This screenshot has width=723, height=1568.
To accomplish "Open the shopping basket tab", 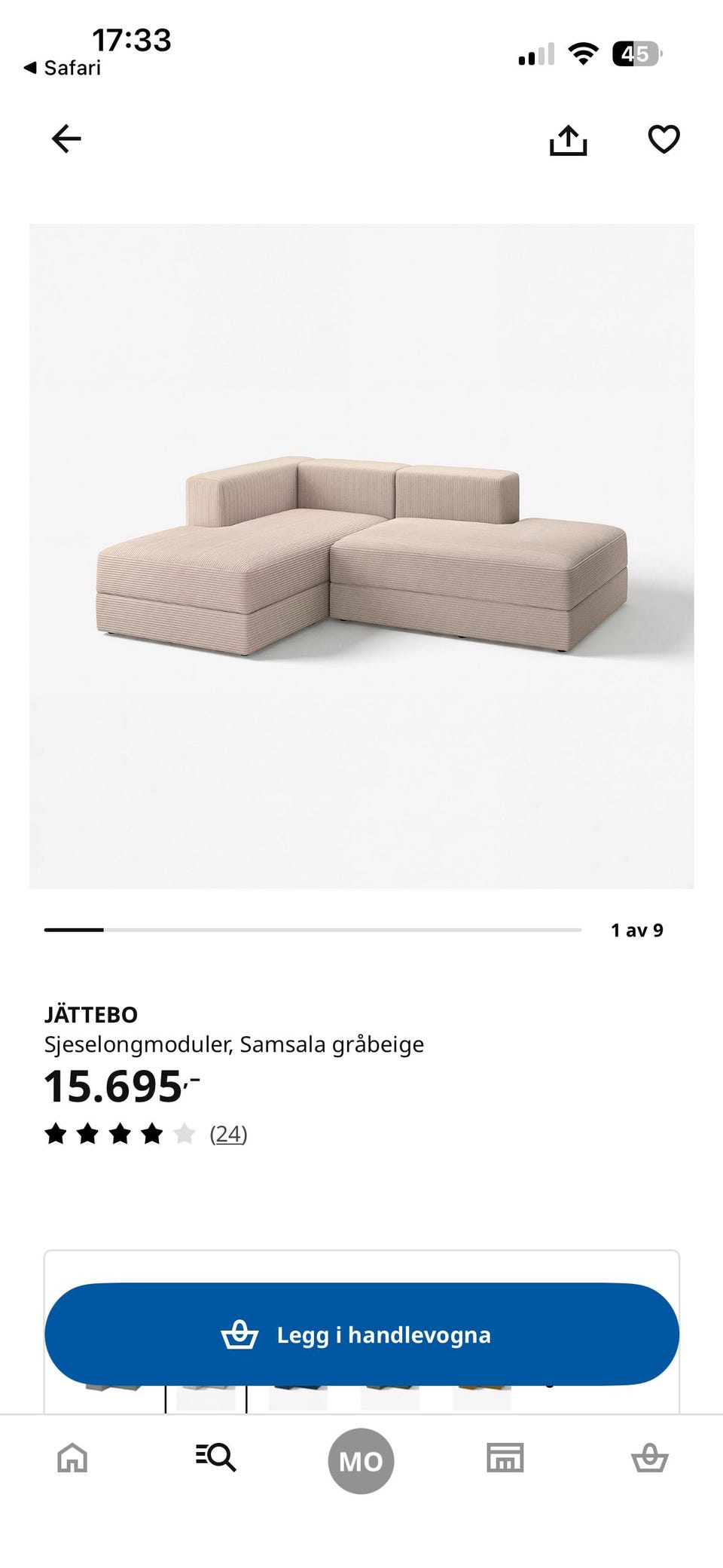I will [650, 1458].
